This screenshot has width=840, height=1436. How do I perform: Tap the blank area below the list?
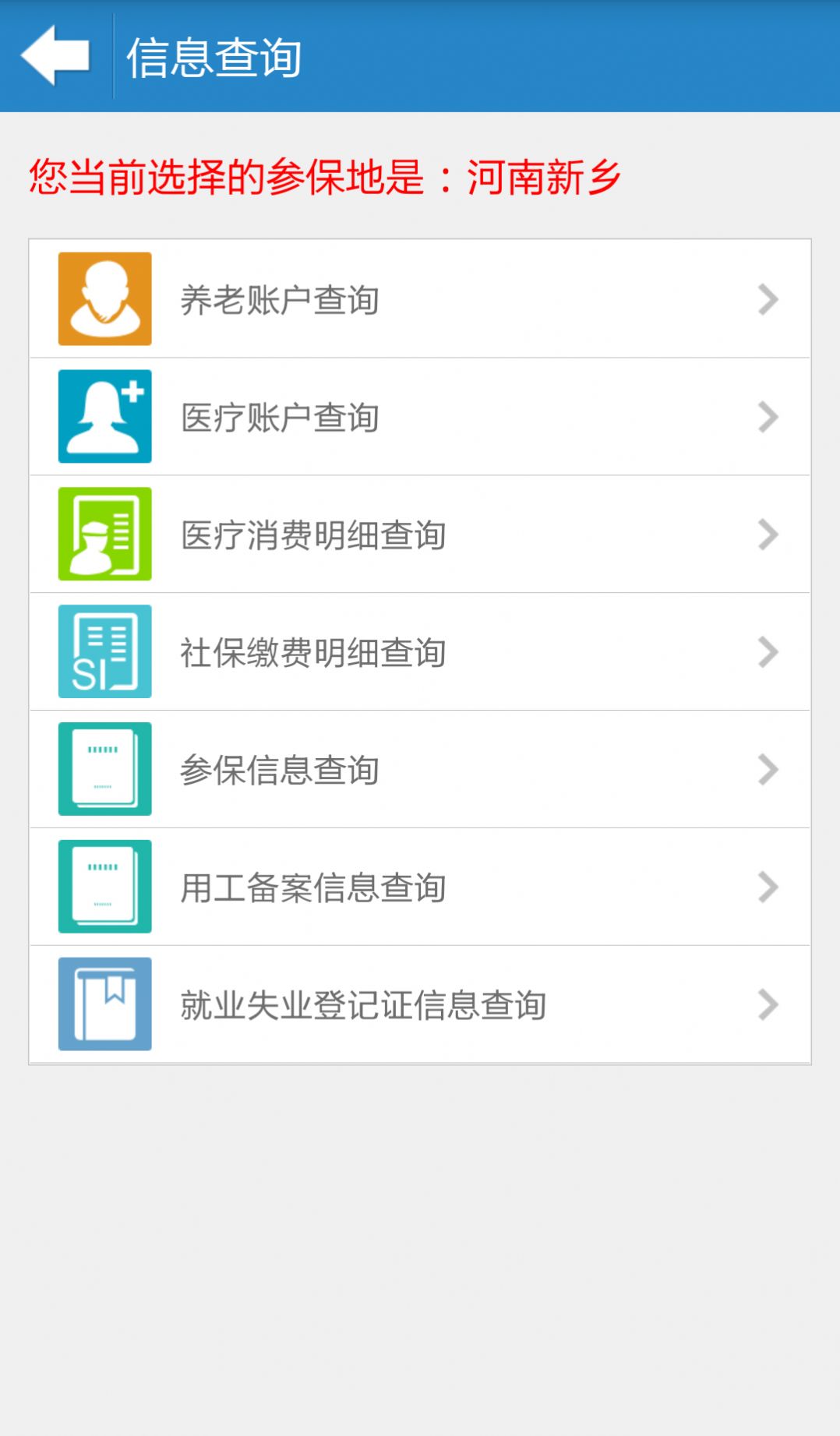(x=420, y=1247)
